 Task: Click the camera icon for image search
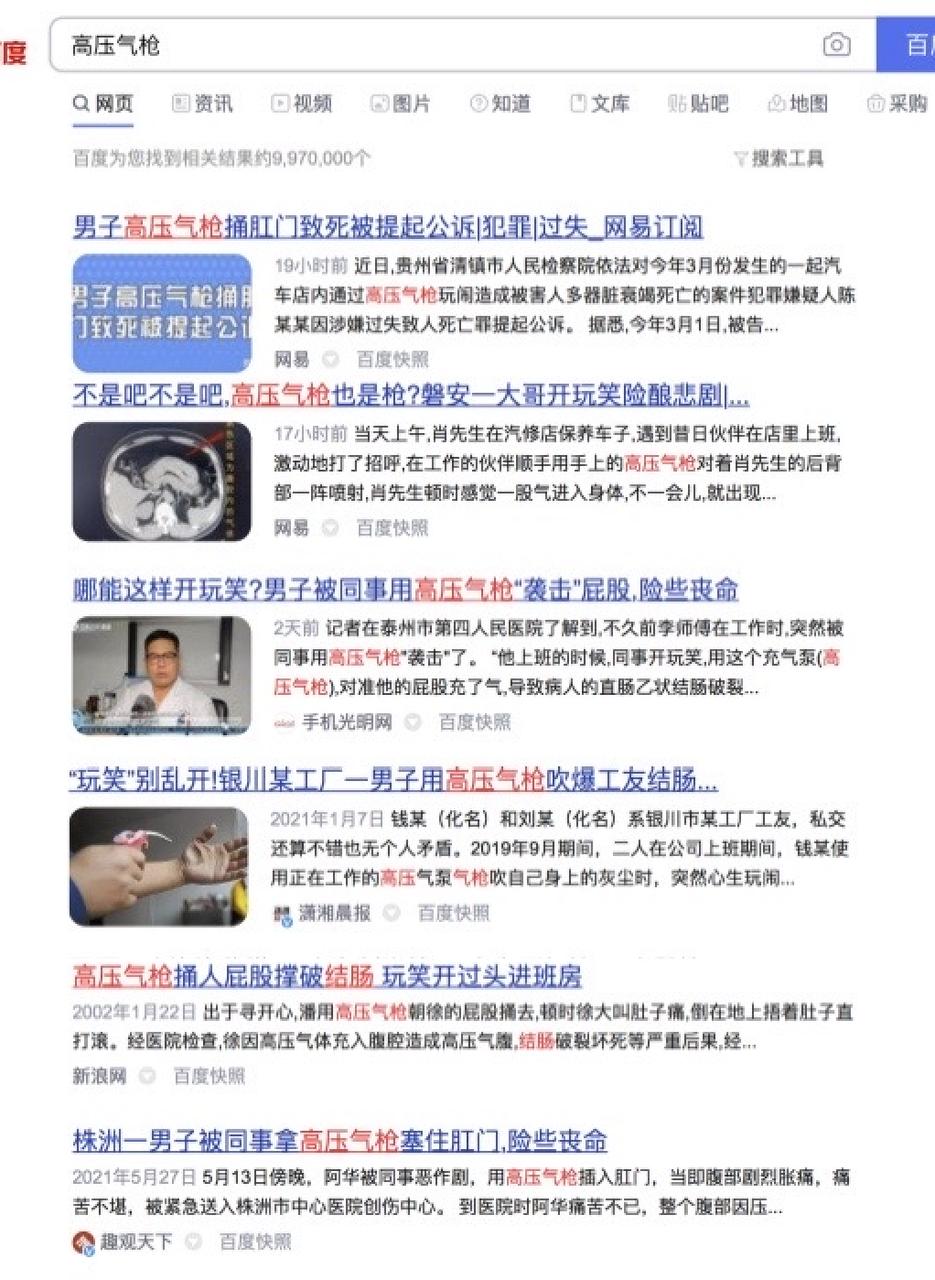coord(838,46)
